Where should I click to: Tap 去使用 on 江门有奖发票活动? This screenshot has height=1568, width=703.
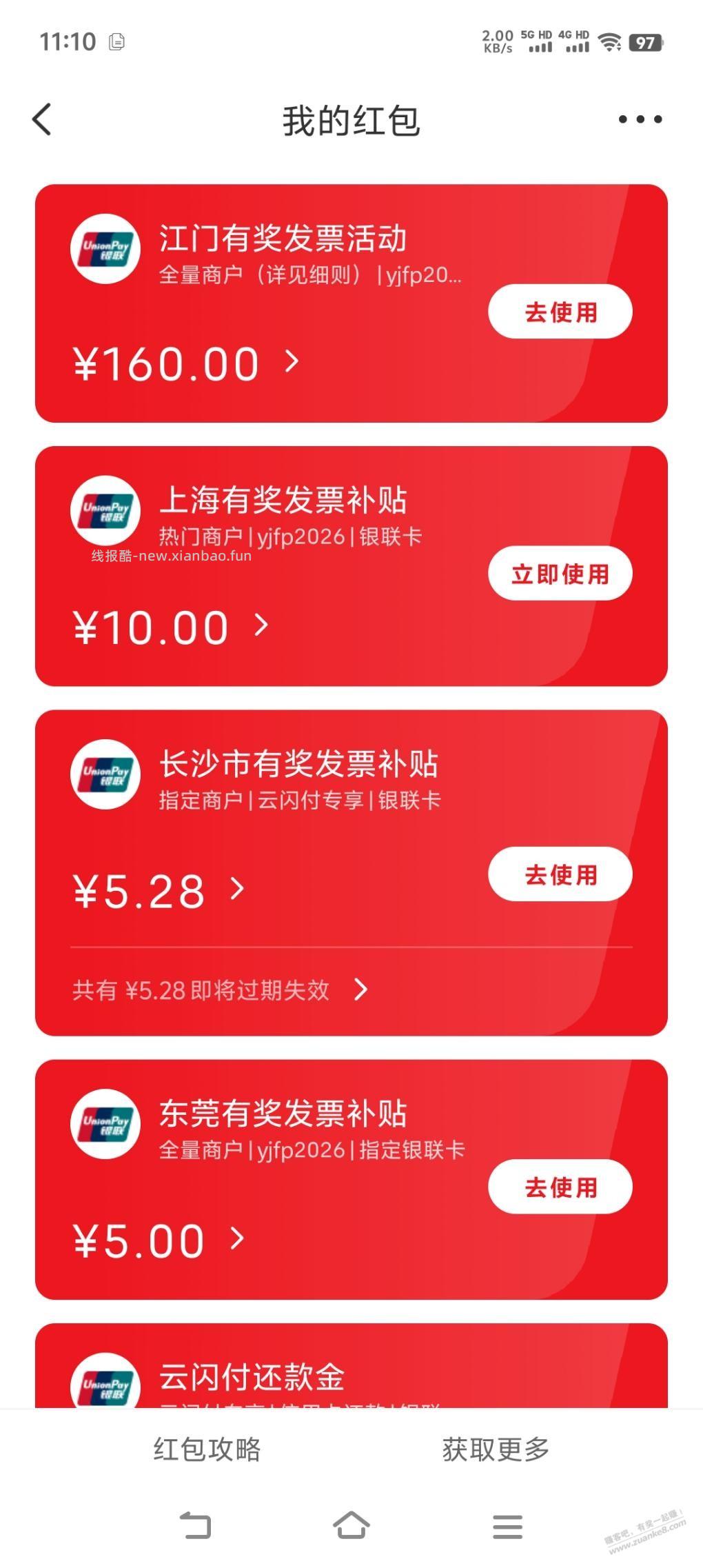pyautogui.click(x=560, y=311)
